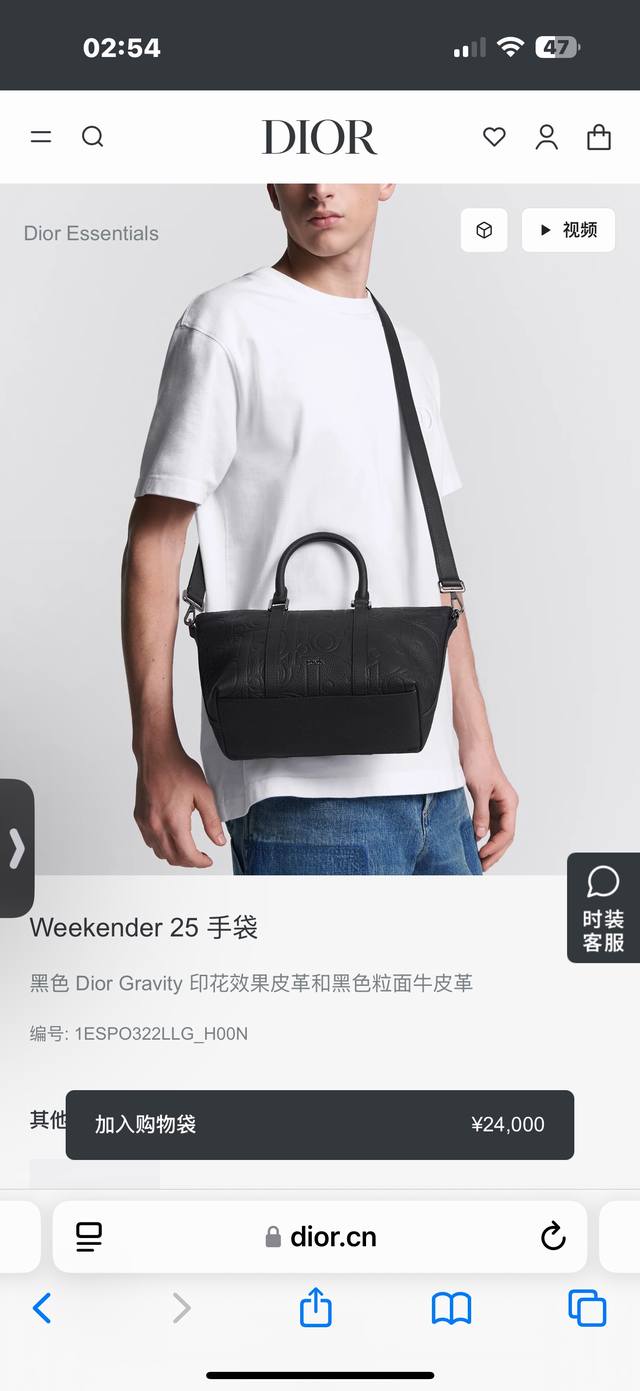This screenshot has height=1391, width=640.
Task: Show all Safari tabs
Action: [587, 1307]
